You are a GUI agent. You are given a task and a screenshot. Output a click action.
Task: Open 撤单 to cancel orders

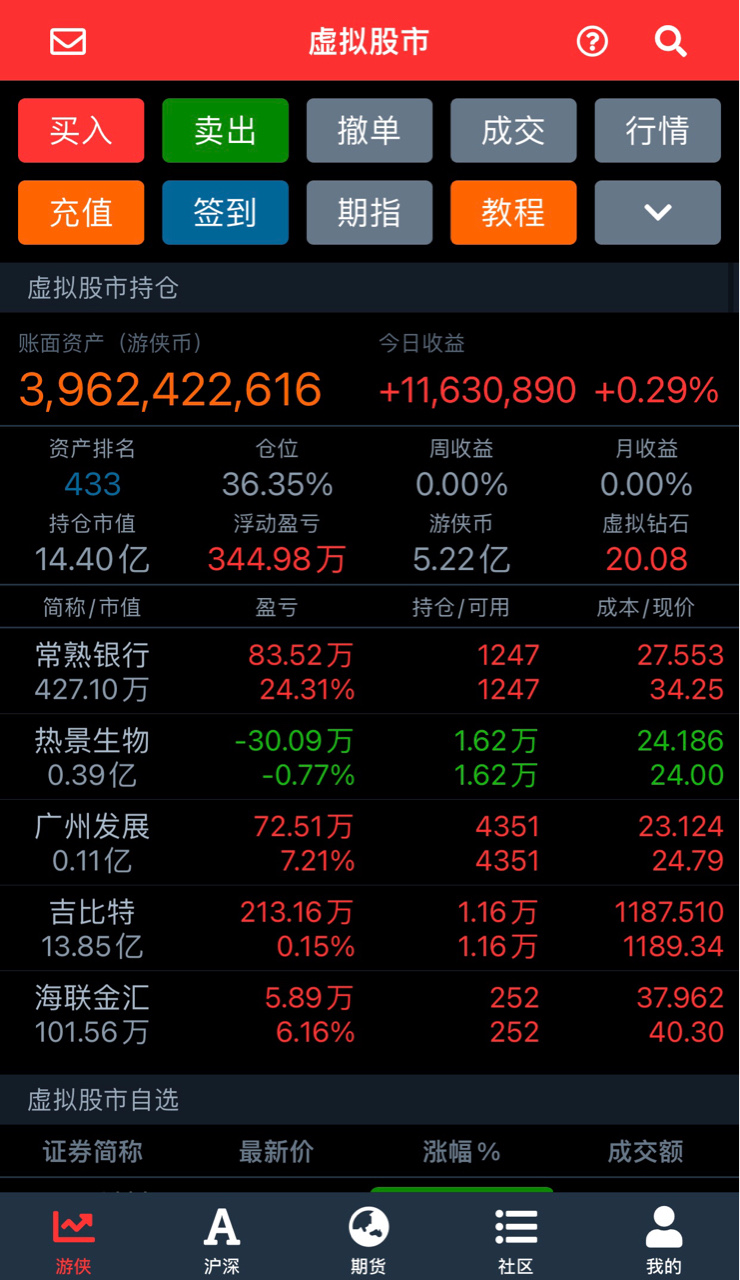pos(369,130)
